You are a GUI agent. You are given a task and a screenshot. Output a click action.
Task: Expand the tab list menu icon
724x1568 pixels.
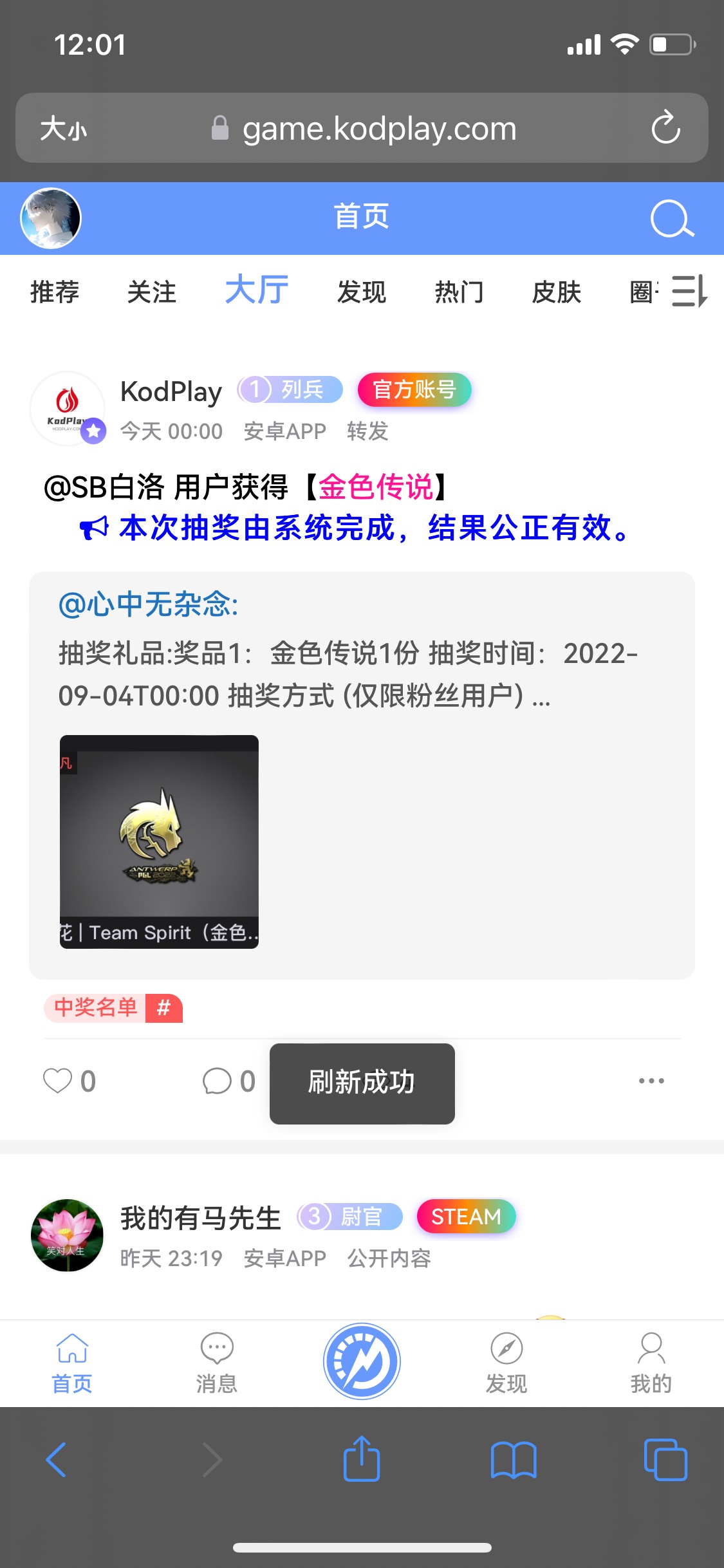click(x=689, y=291)
